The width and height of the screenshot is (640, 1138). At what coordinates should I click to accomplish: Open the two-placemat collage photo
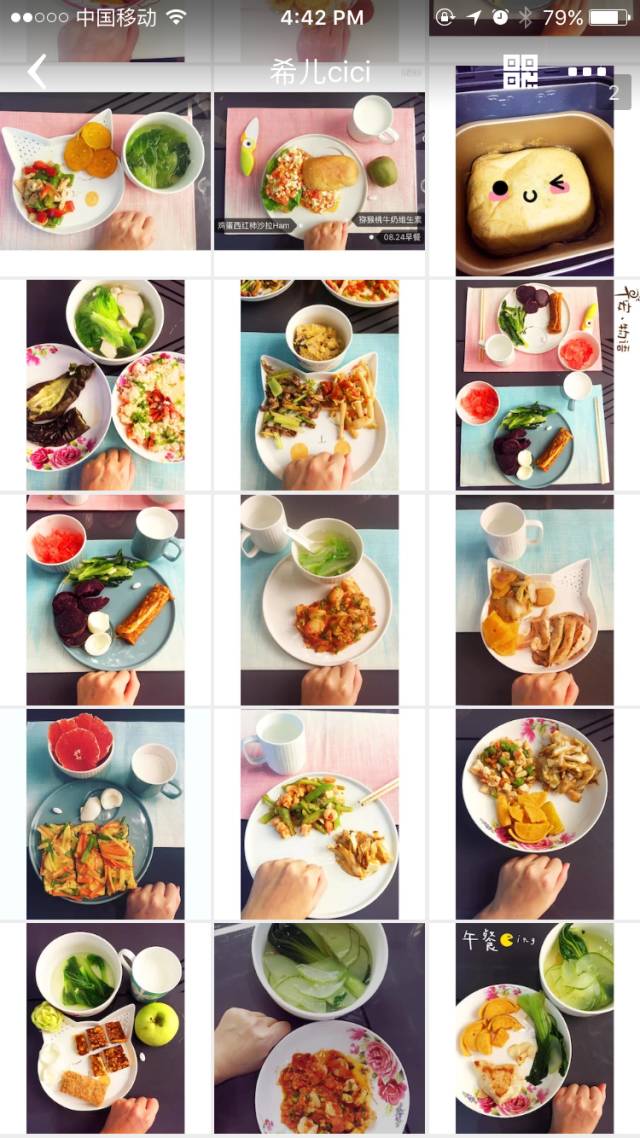pos(534,385)
